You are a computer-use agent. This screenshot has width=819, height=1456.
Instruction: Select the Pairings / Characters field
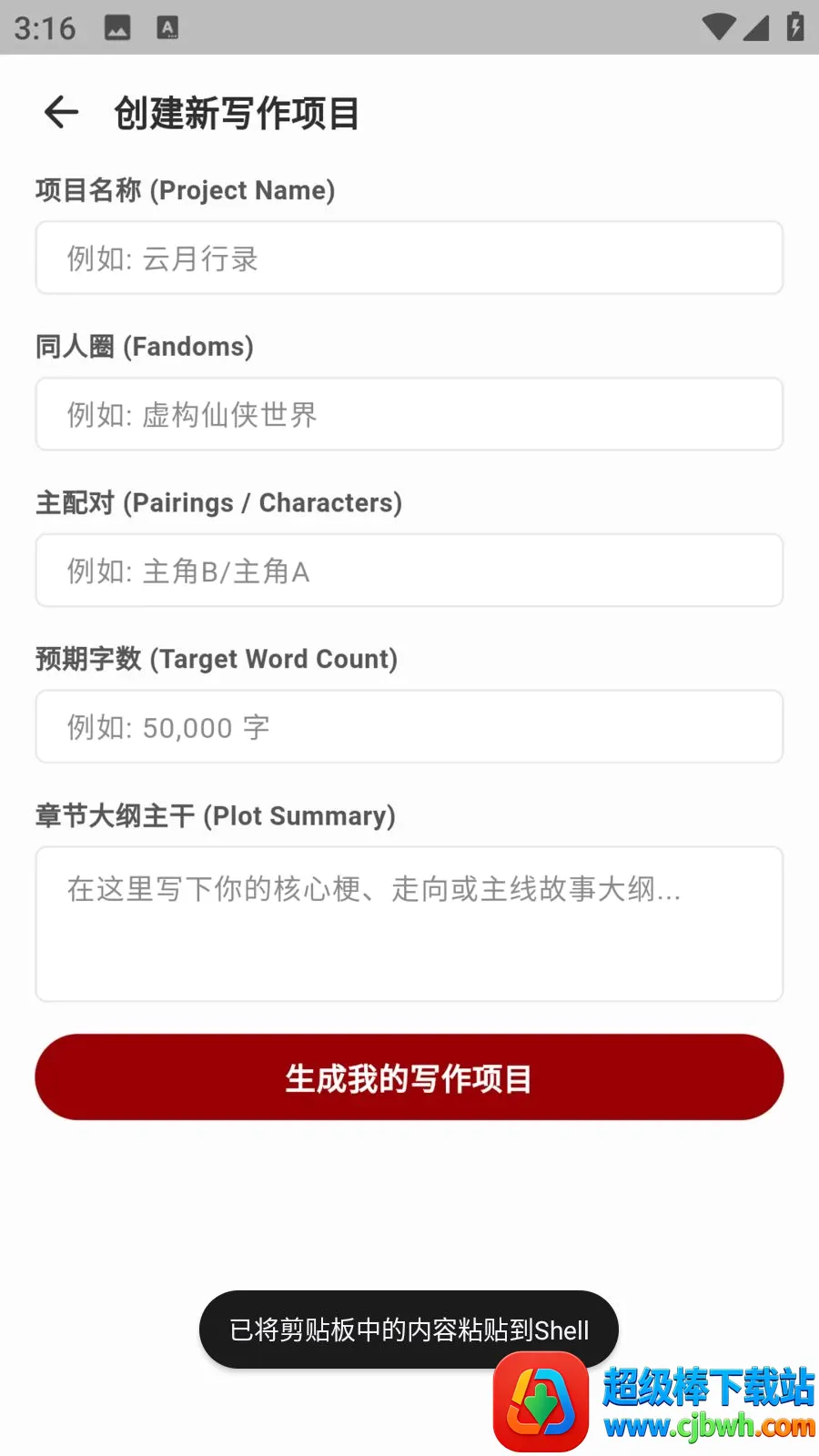(409, 571)
